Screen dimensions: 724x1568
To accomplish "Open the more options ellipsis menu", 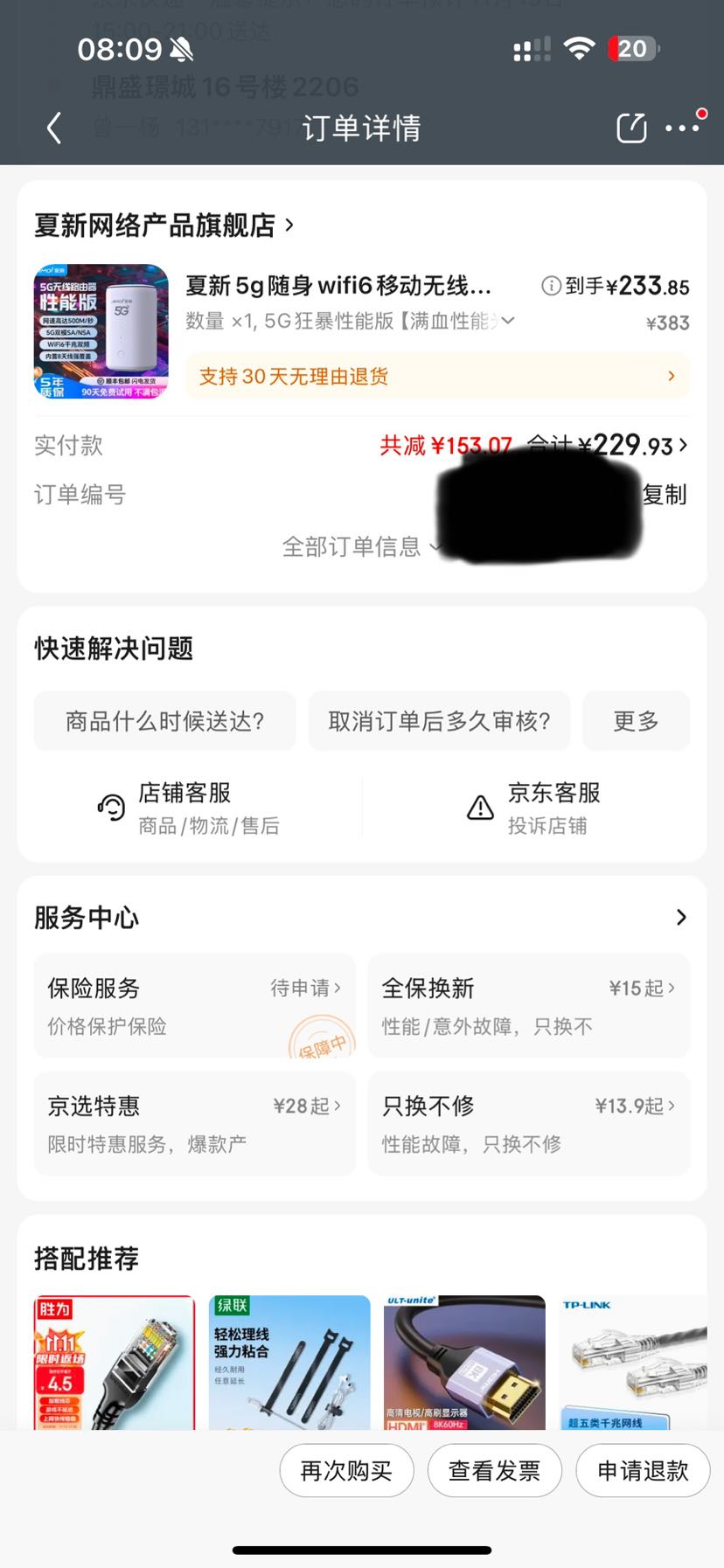I will coord(682,128).
